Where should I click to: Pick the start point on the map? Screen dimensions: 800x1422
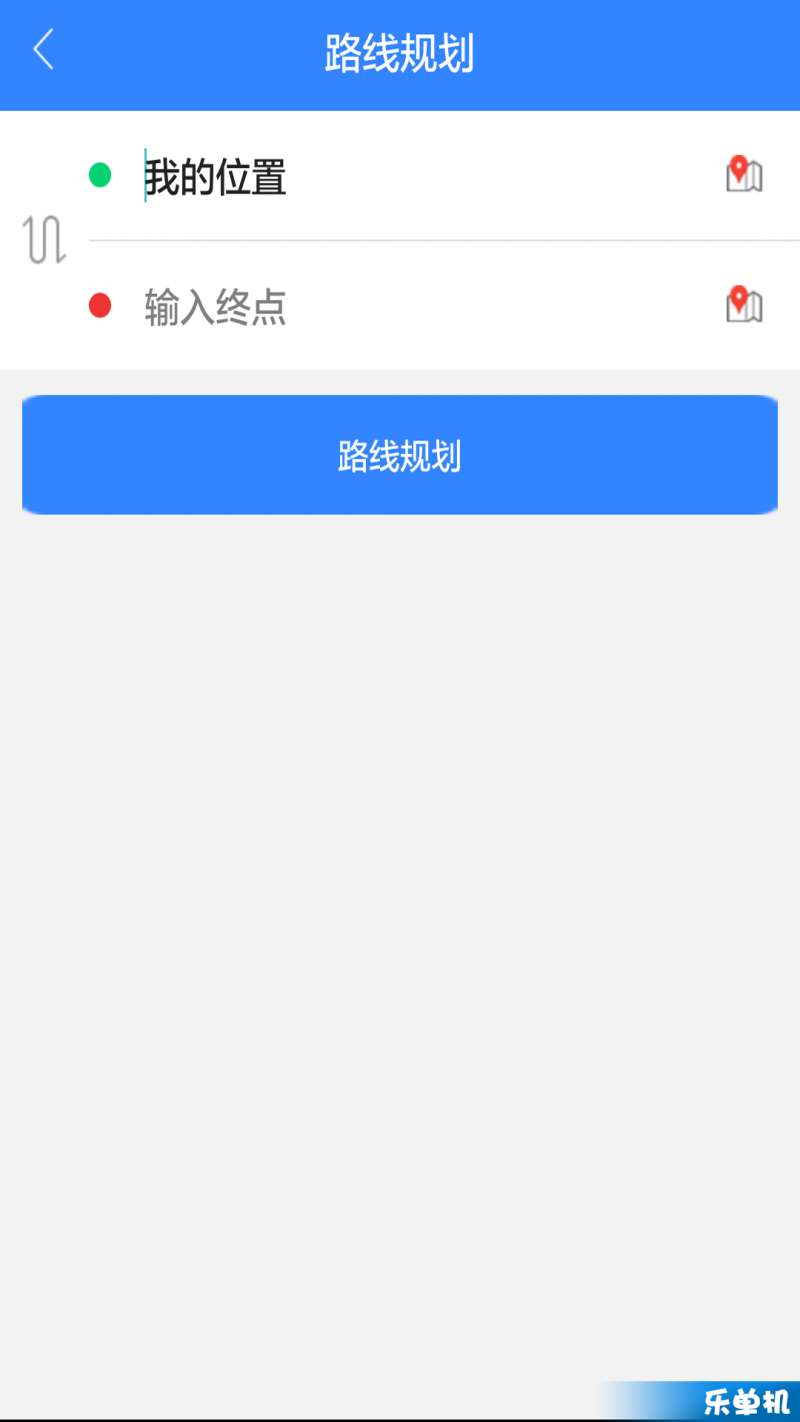click(x=744, y=174)
